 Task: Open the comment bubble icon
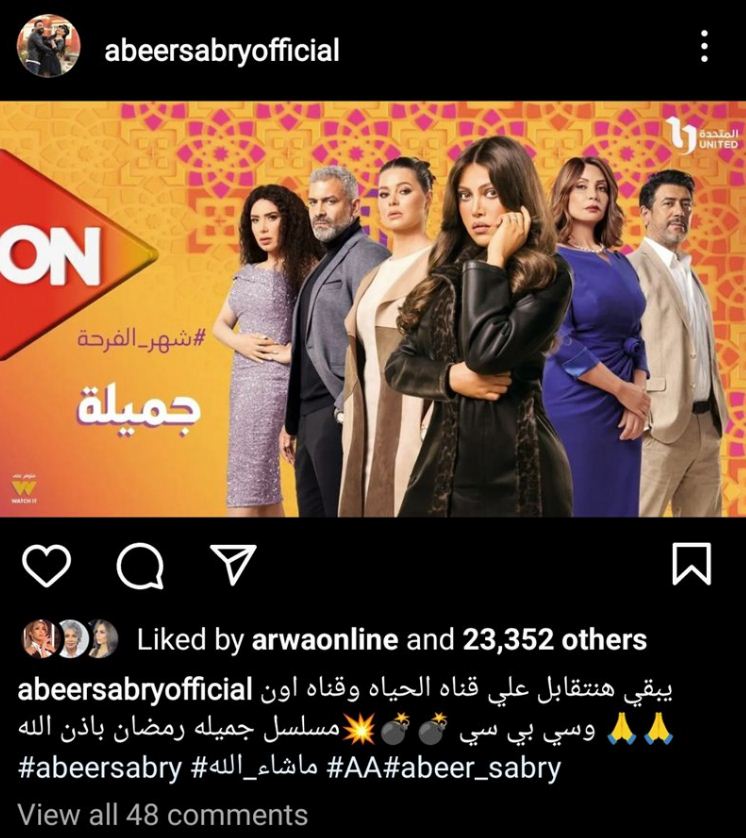coord(140,566)
